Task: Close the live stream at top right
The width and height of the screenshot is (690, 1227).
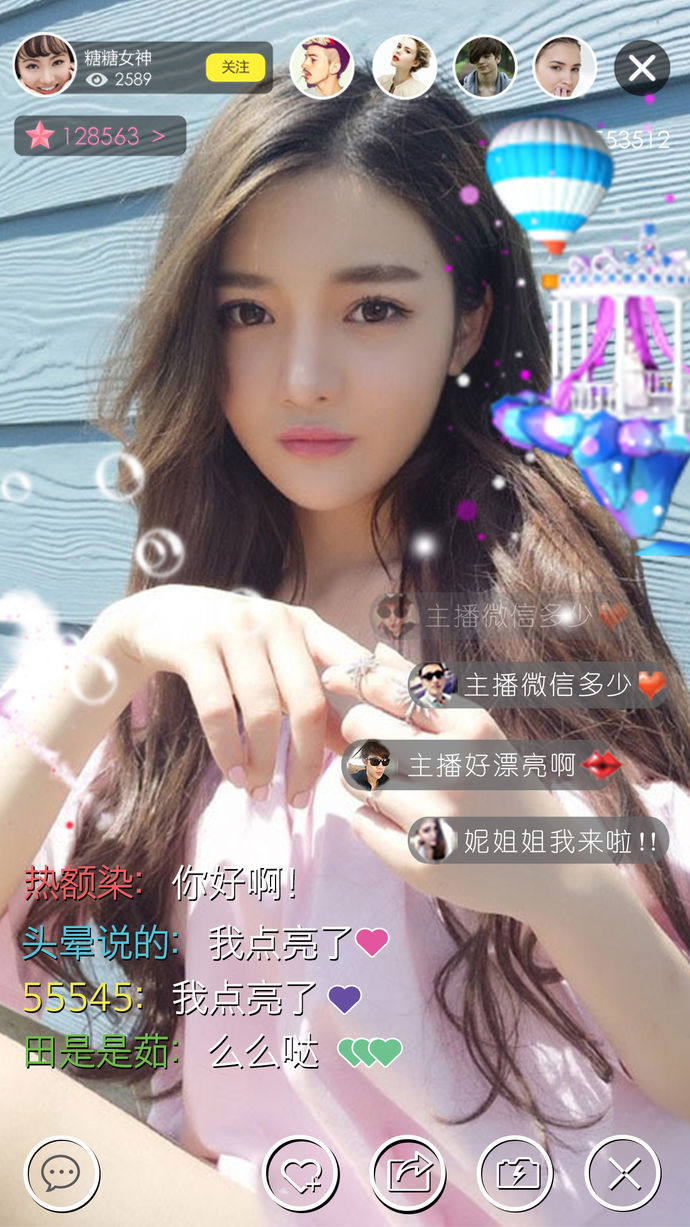Action: pyautogui.click(x=642, y=68)
